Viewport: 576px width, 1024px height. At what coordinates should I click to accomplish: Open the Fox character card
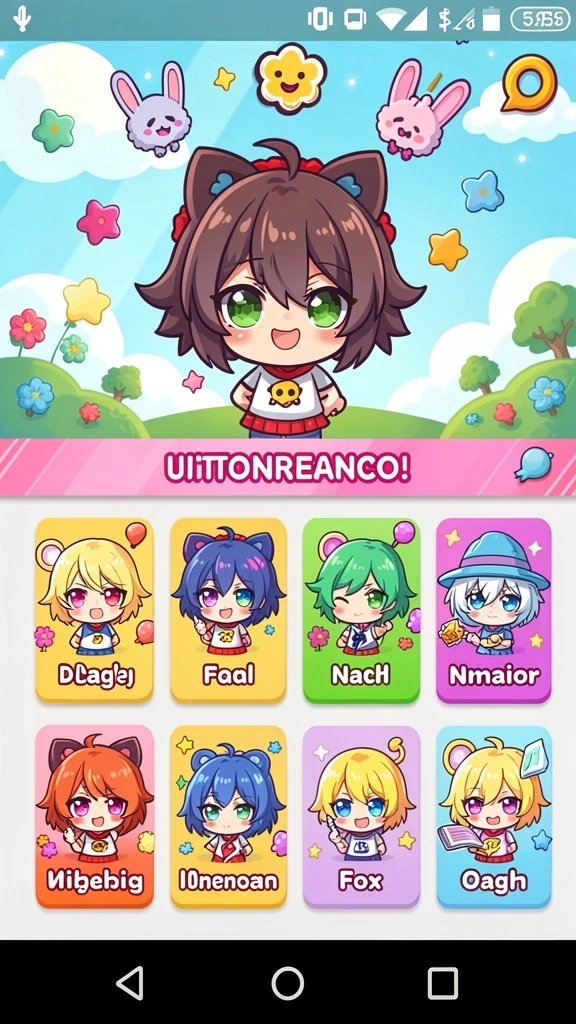point(361,816)
